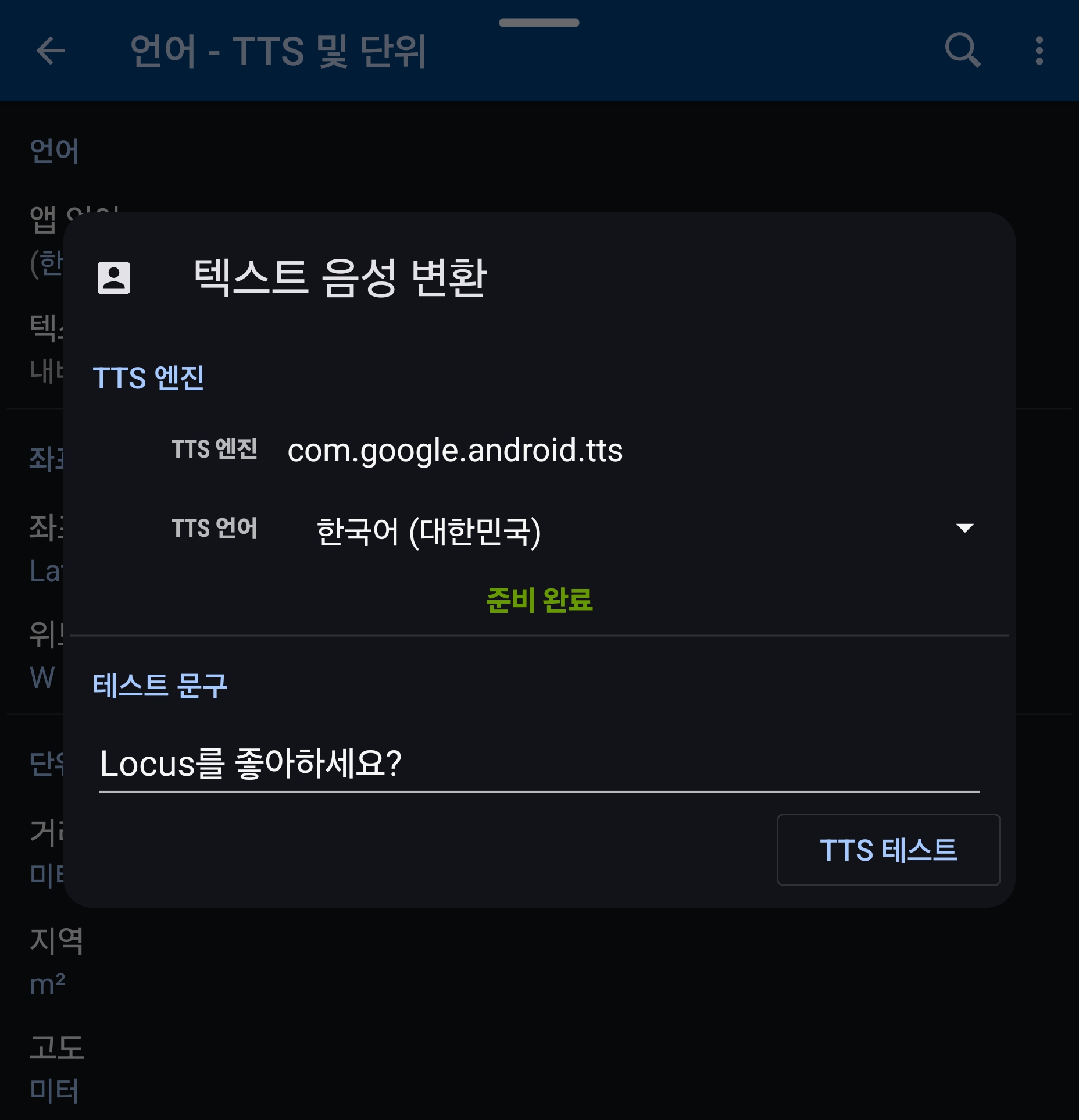Go back with the arrow icon
Screen dimensions: 1079x1120
pyautogui.click(x=51, y=51)
